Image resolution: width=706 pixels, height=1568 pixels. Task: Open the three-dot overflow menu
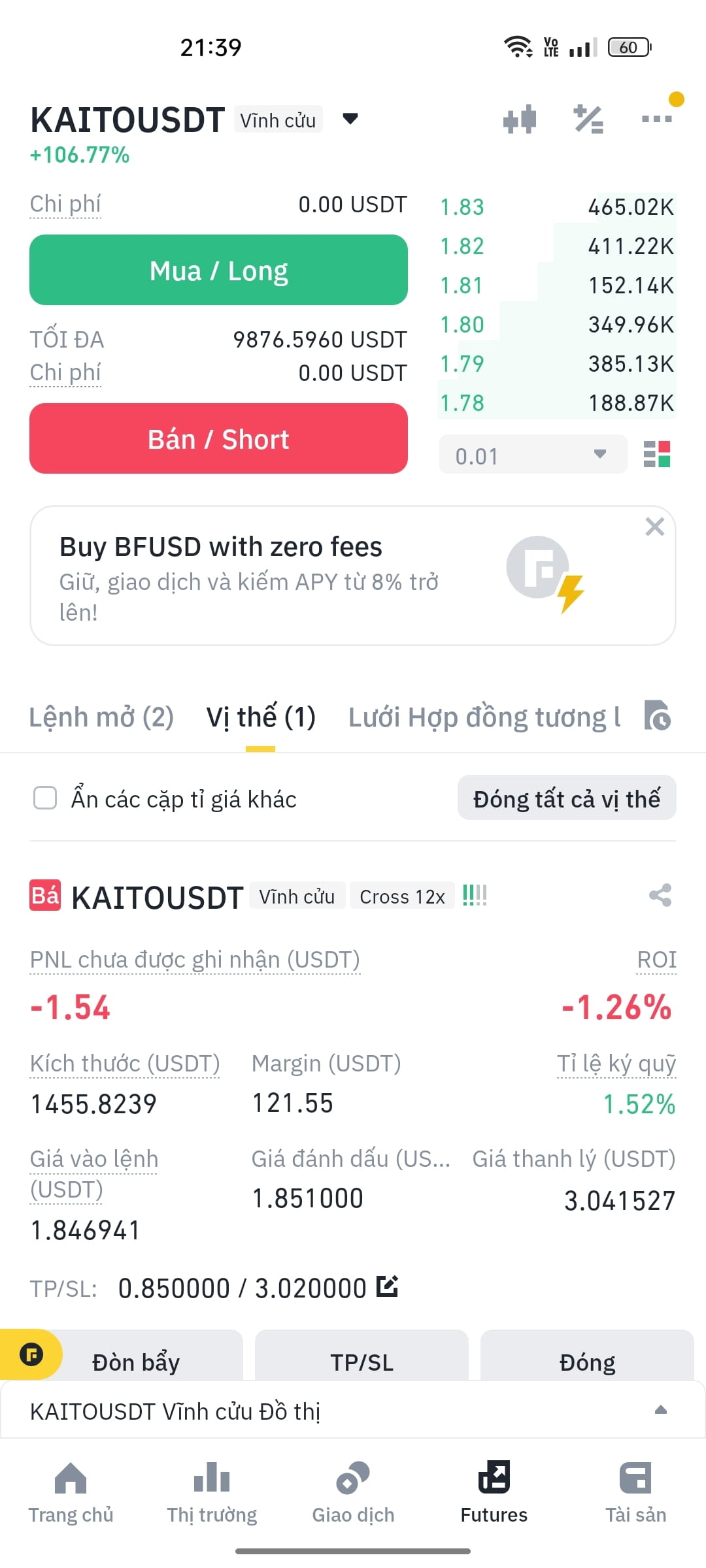657,119
